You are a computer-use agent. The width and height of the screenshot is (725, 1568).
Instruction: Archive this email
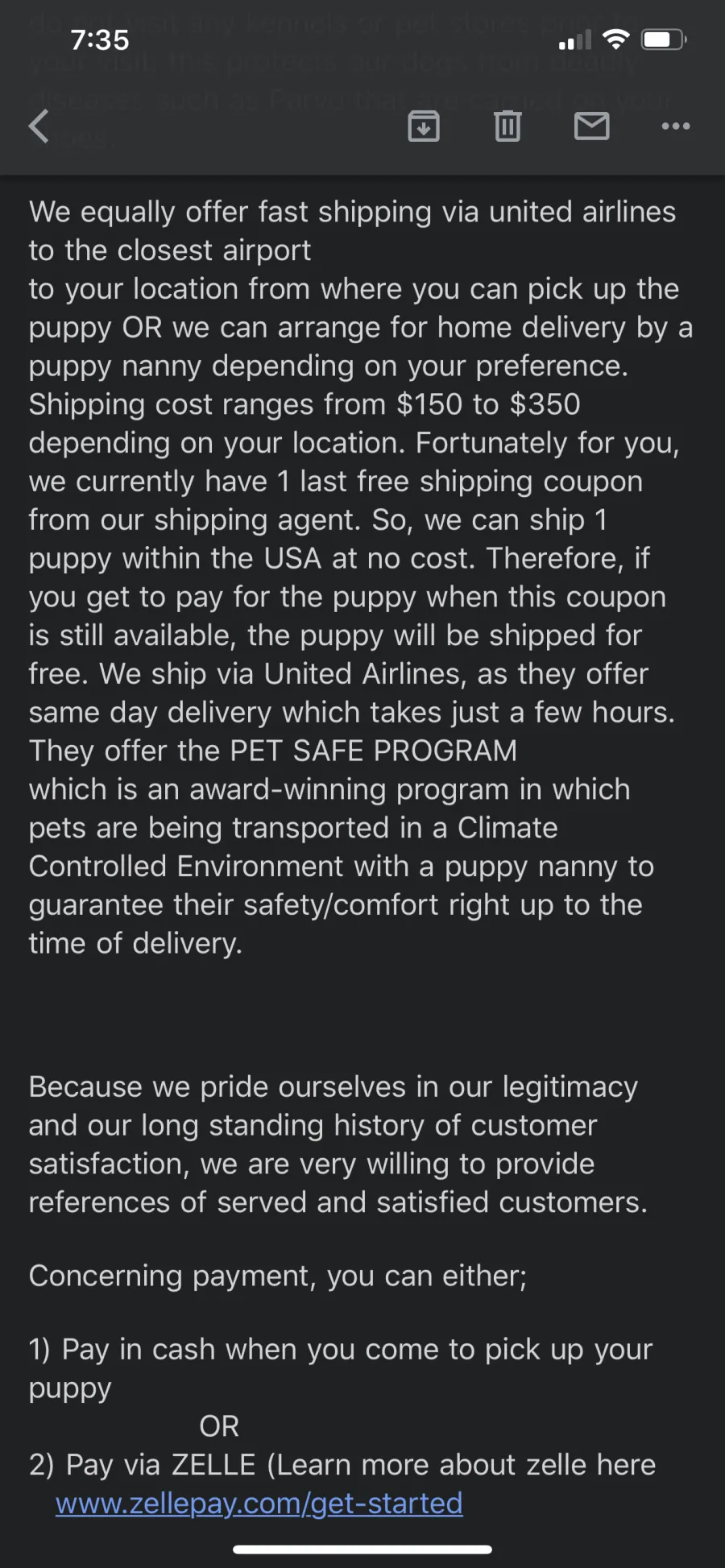(424, 126)
